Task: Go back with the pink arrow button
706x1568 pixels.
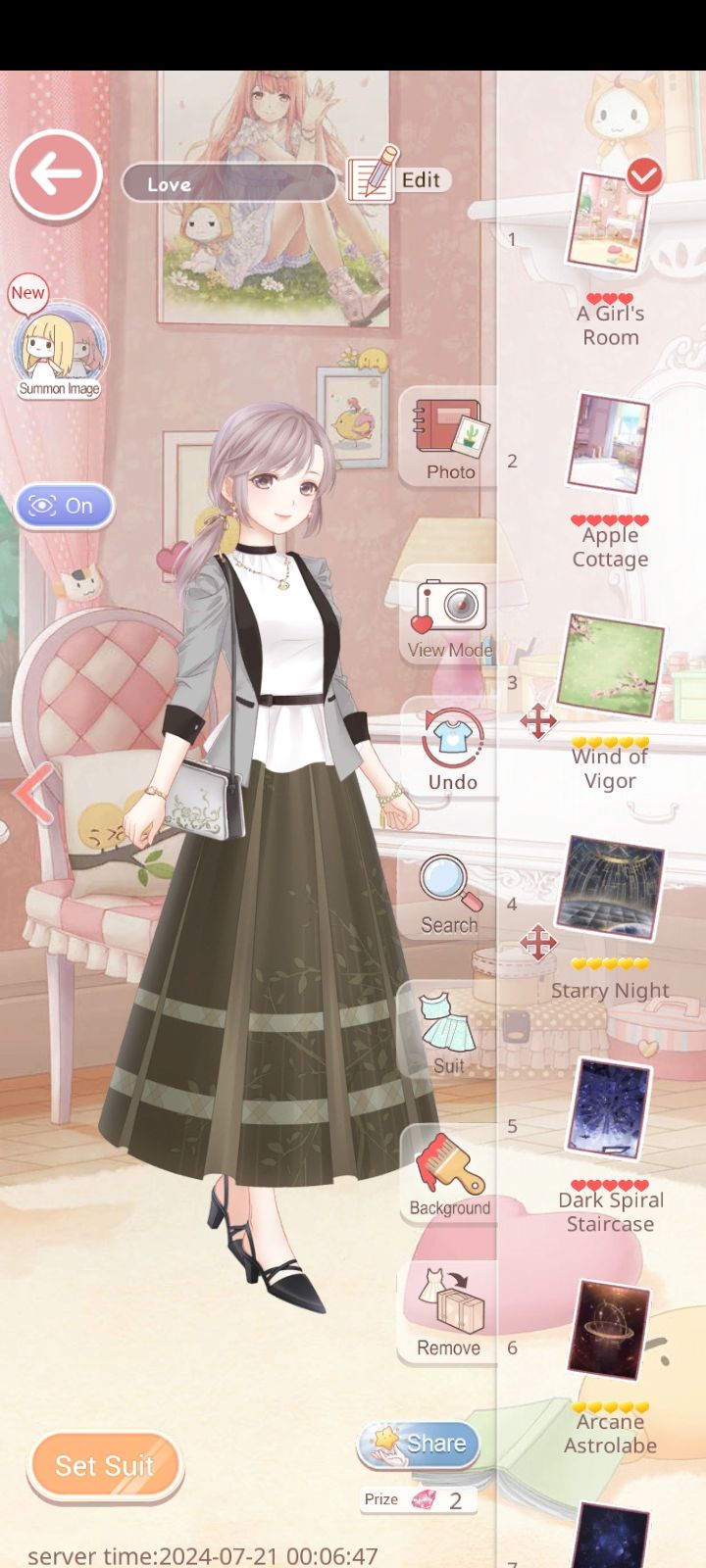Action: click(56, 175)
